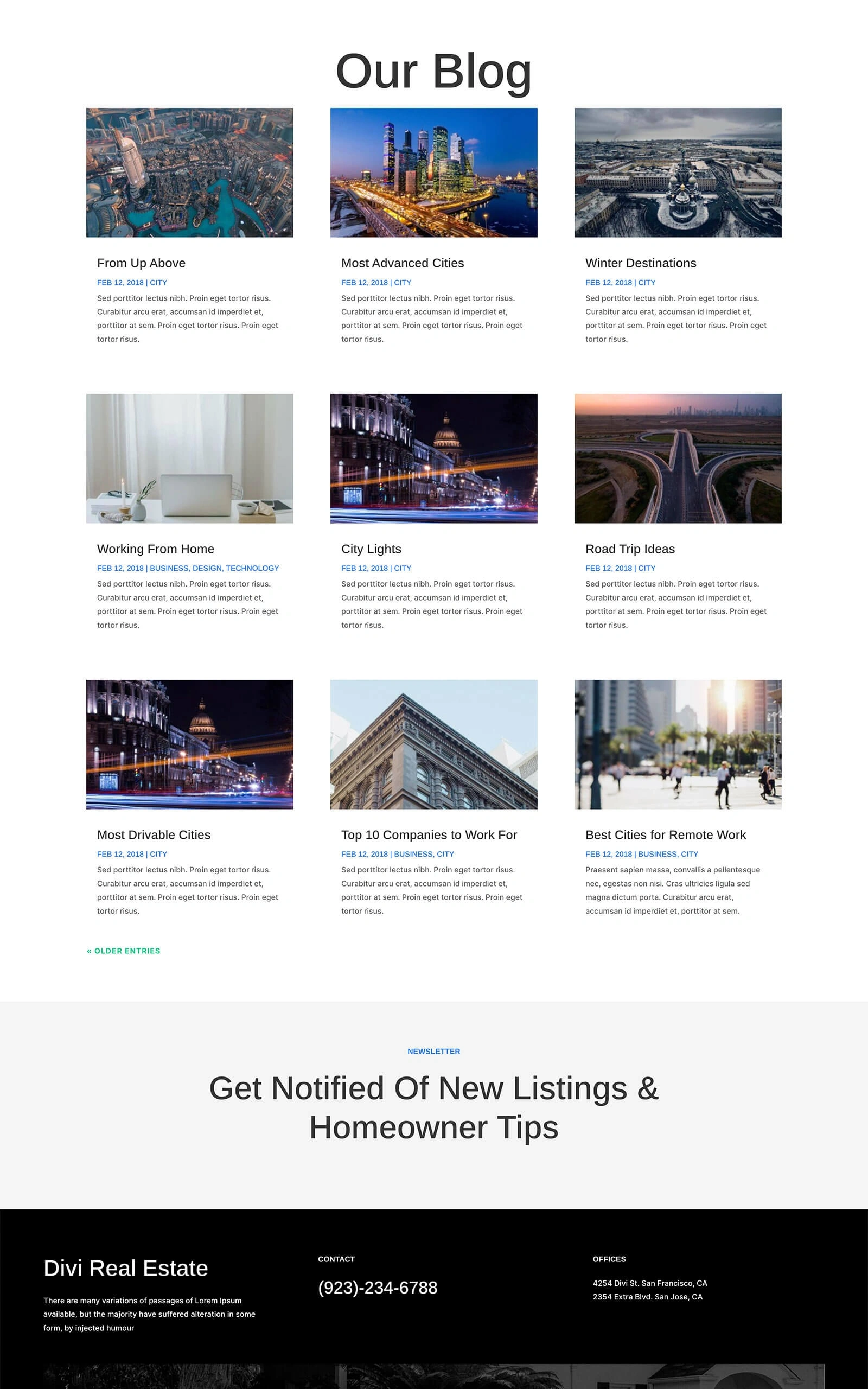The image size is (868, 1389).
Task: Open the Winter Destinations post image
Action: click(x=678, y=172)
